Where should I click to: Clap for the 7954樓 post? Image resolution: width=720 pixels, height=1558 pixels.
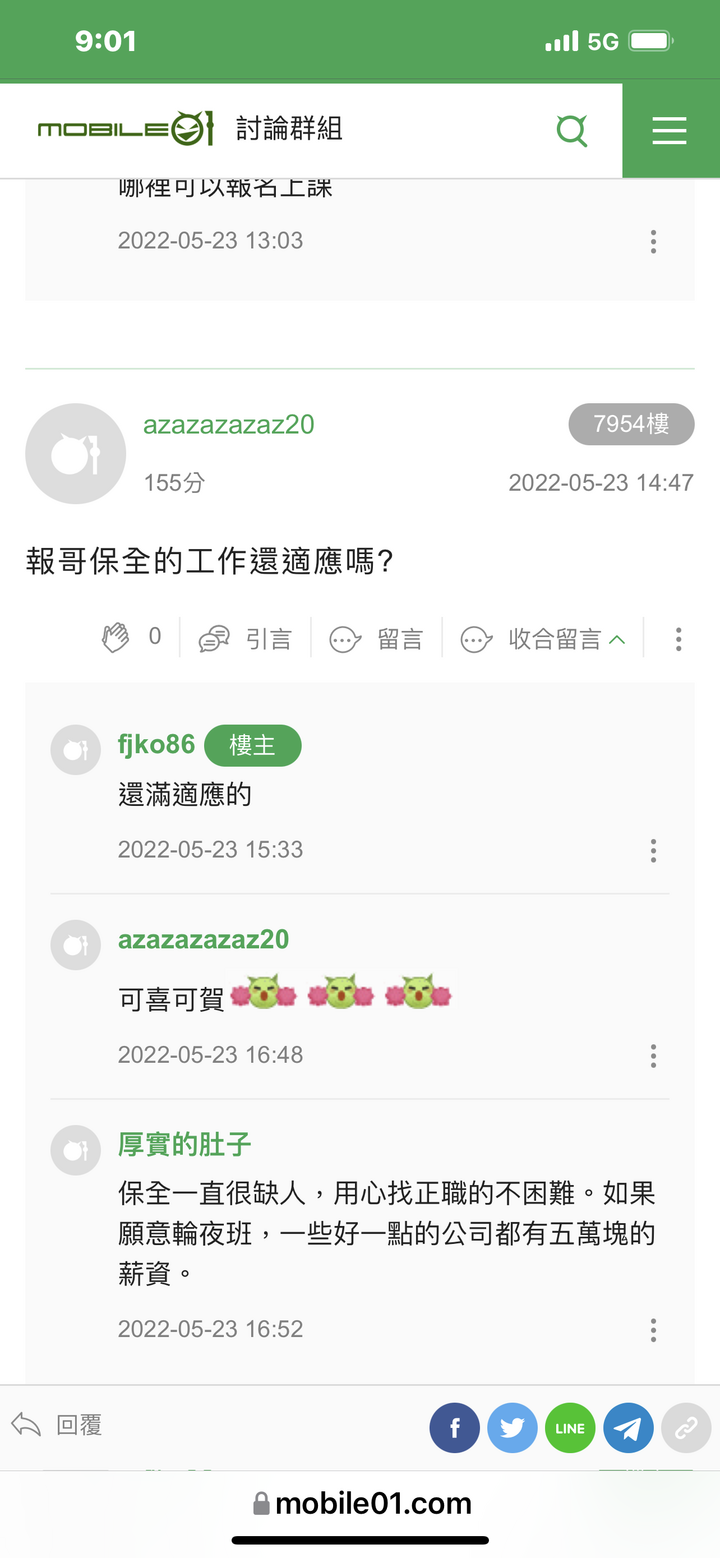117,638
